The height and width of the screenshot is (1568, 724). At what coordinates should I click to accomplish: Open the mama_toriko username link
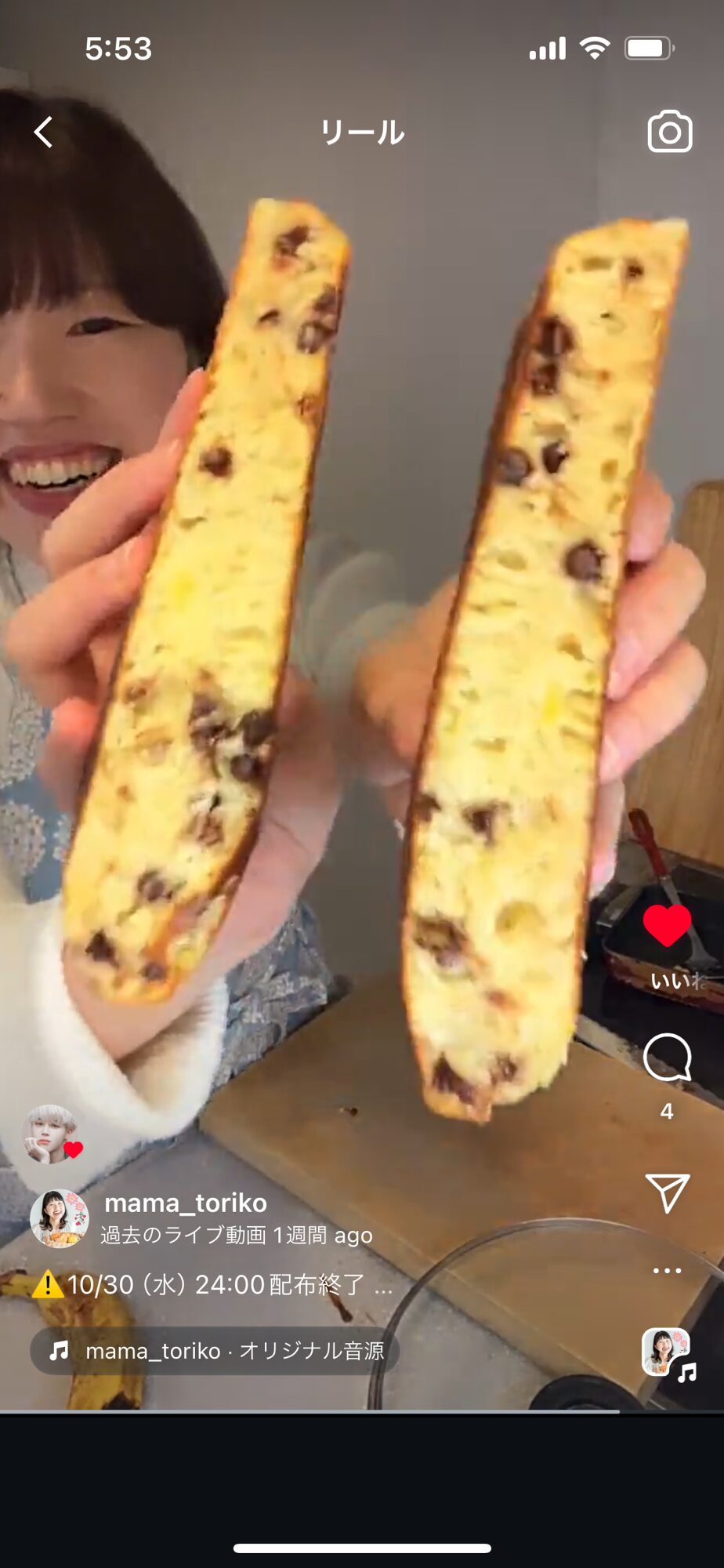coord(186,1203)
